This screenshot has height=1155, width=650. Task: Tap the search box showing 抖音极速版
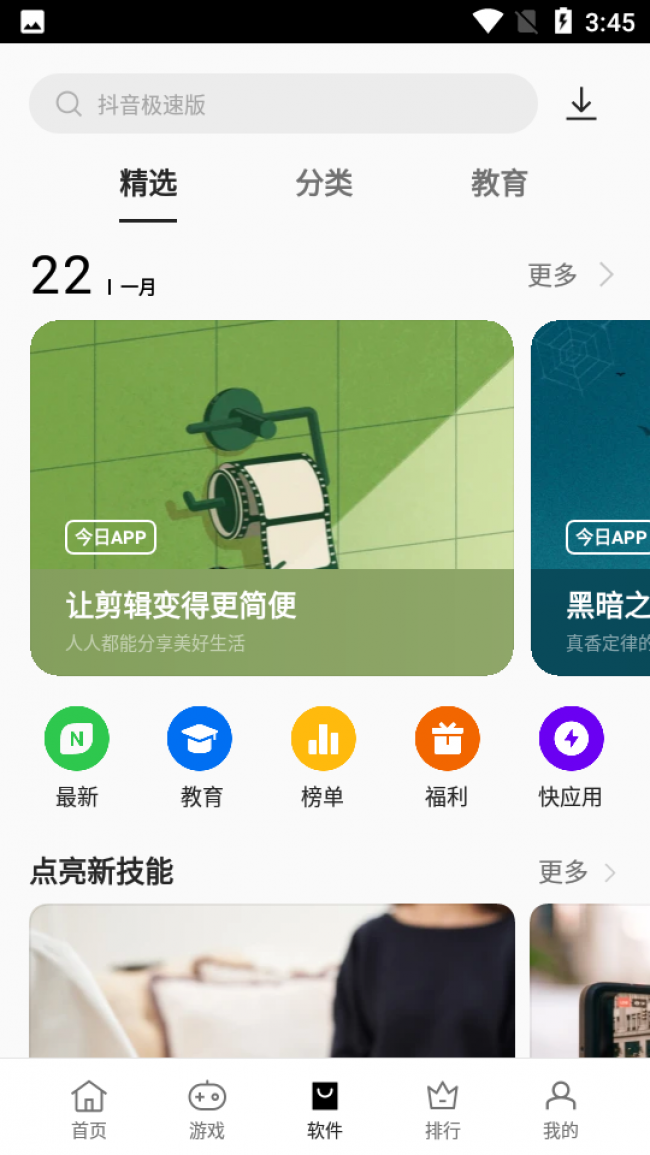click(283, 104)
